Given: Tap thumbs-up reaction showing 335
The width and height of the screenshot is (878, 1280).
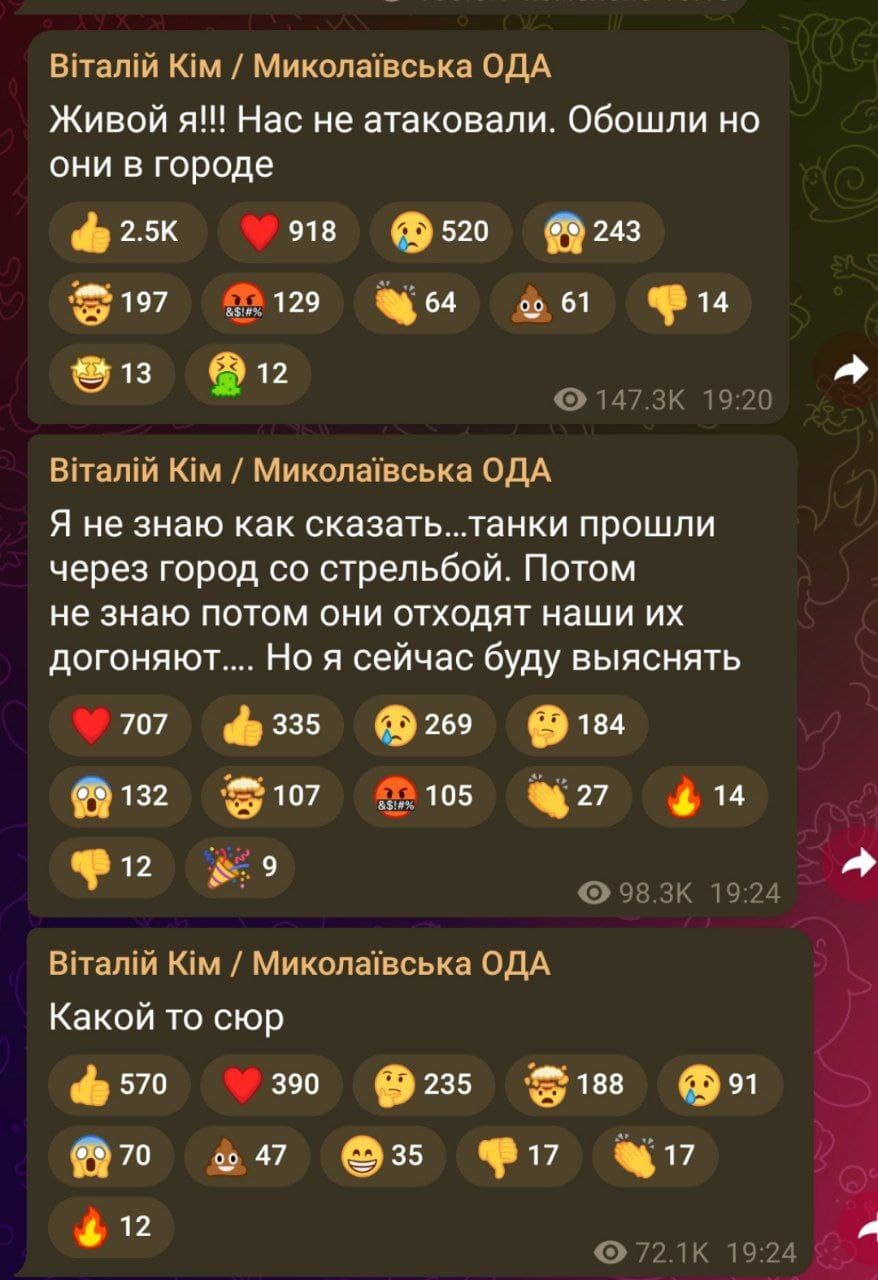Looking at the screenshot, I should pos(271,724).
